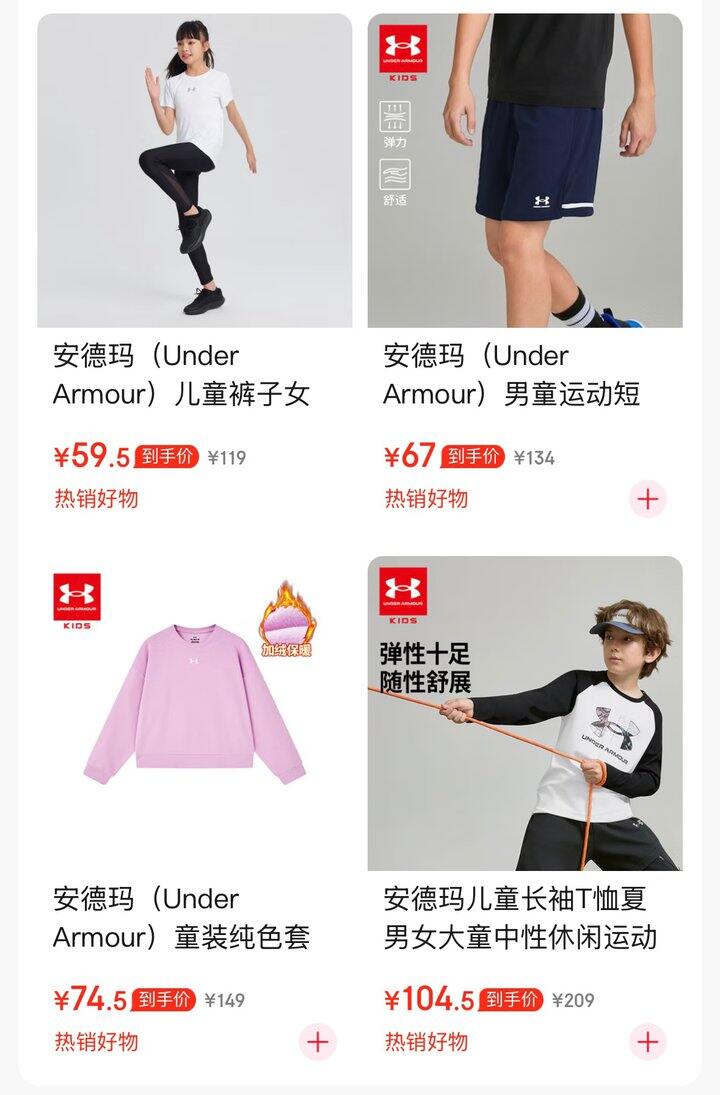The height and width of the screenshot is (1095, 720).
Task: Open the pink solid-color sweatshirt product card
Action: point(194,713)
